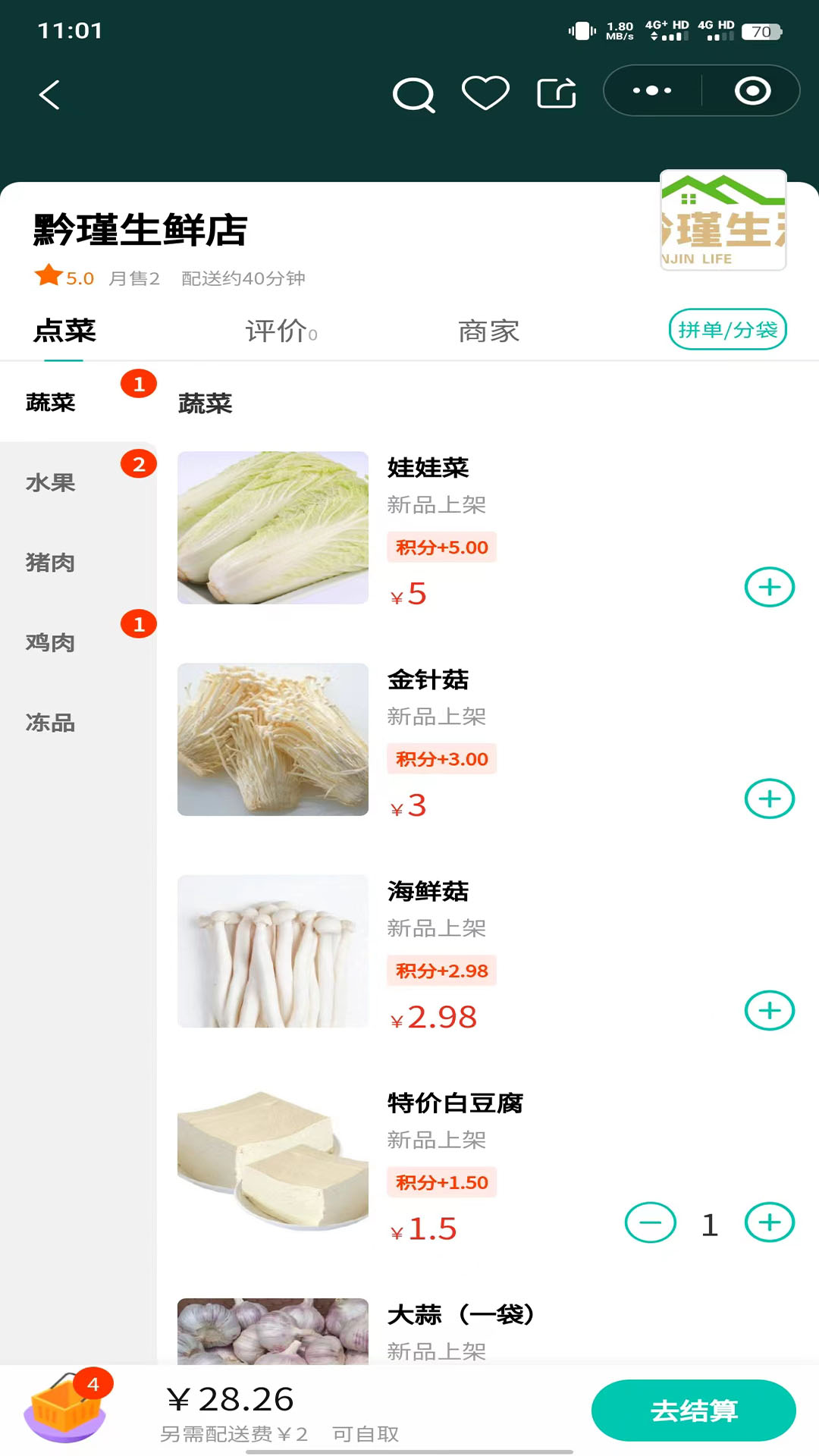Viewport: 819px width, 1456px height.
Task: Select the 水果 category
Action: (51, 482)
